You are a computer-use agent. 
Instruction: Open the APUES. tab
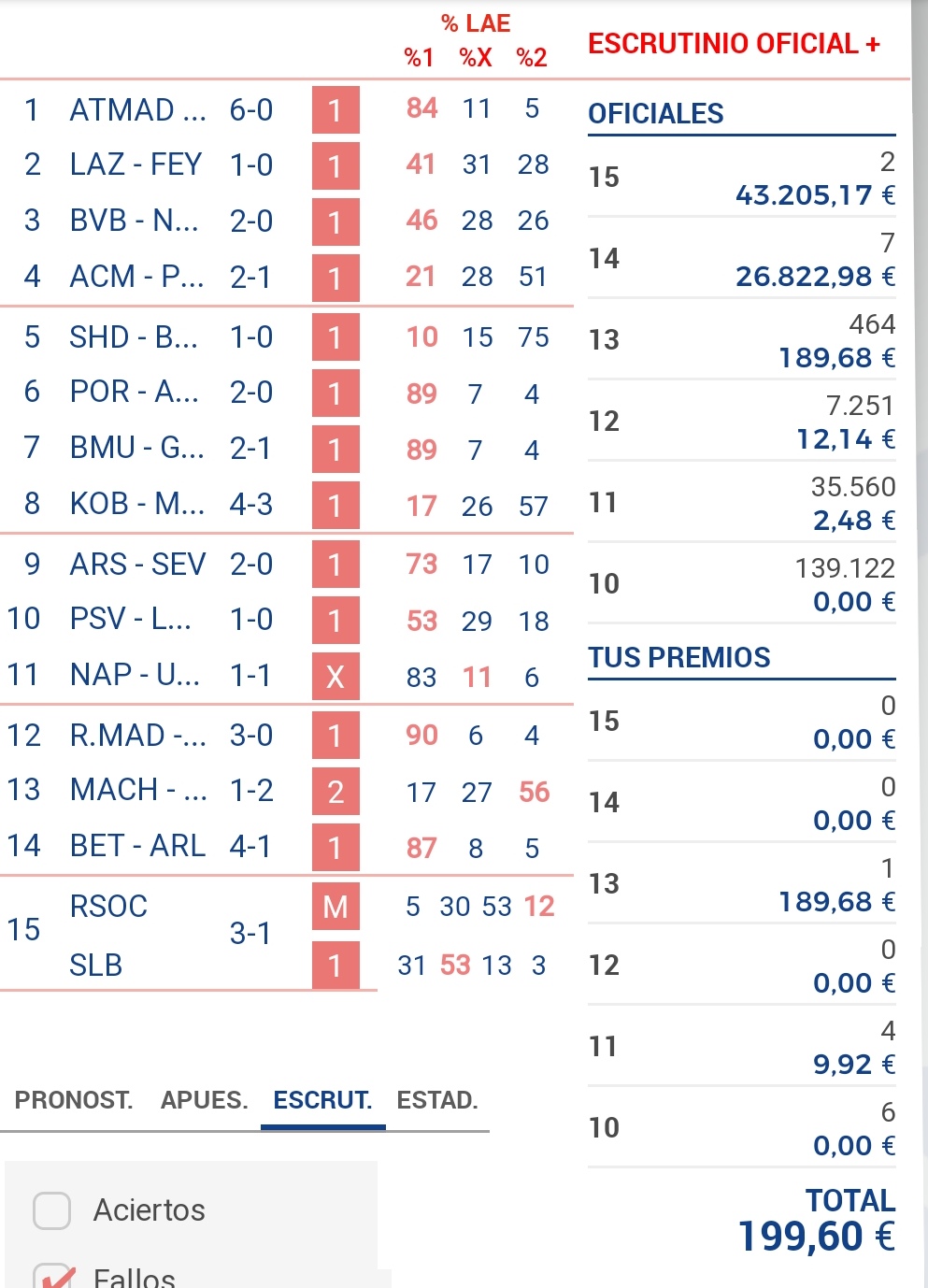click(204, 1100)
